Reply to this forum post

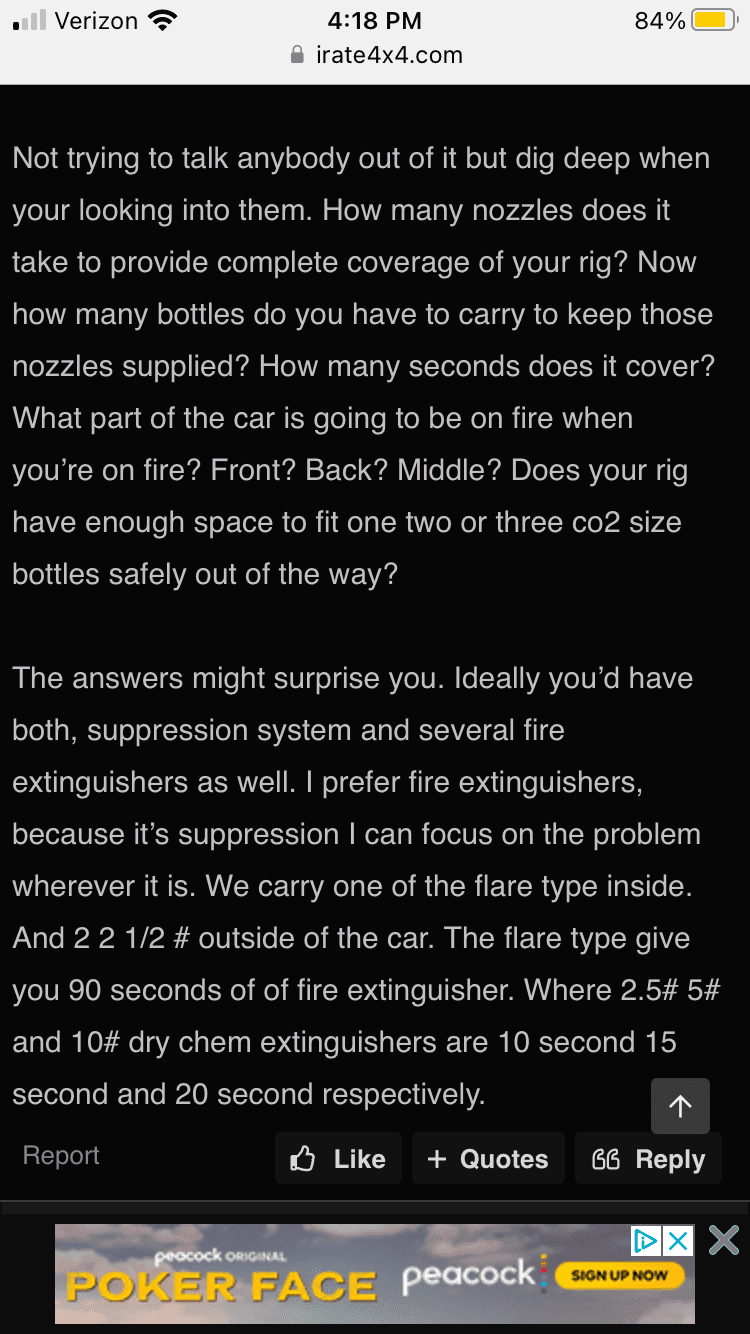click(648, 1159)
